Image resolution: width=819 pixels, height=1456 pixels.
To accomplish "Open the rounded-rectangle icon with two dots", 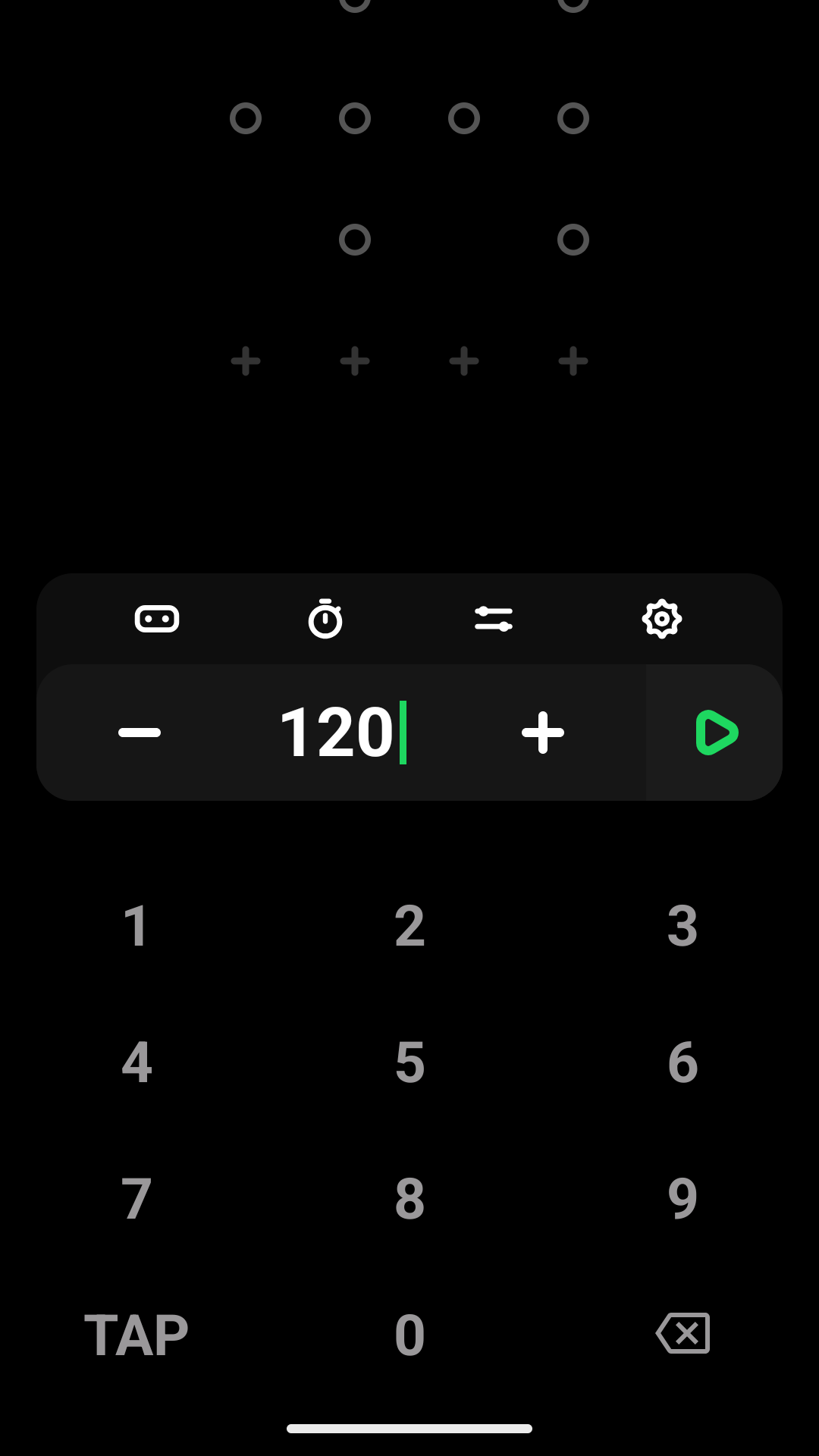I will click(157, 620).
